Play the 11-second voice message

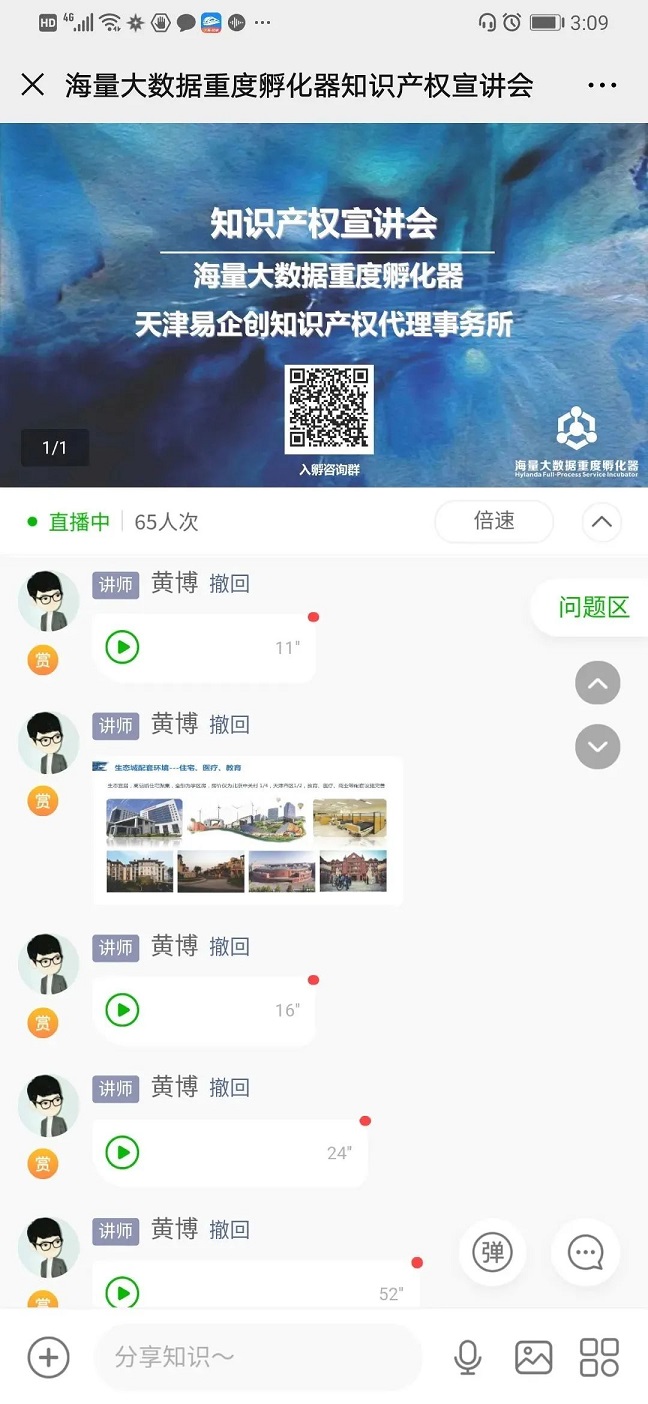click(x=123, y=647)
